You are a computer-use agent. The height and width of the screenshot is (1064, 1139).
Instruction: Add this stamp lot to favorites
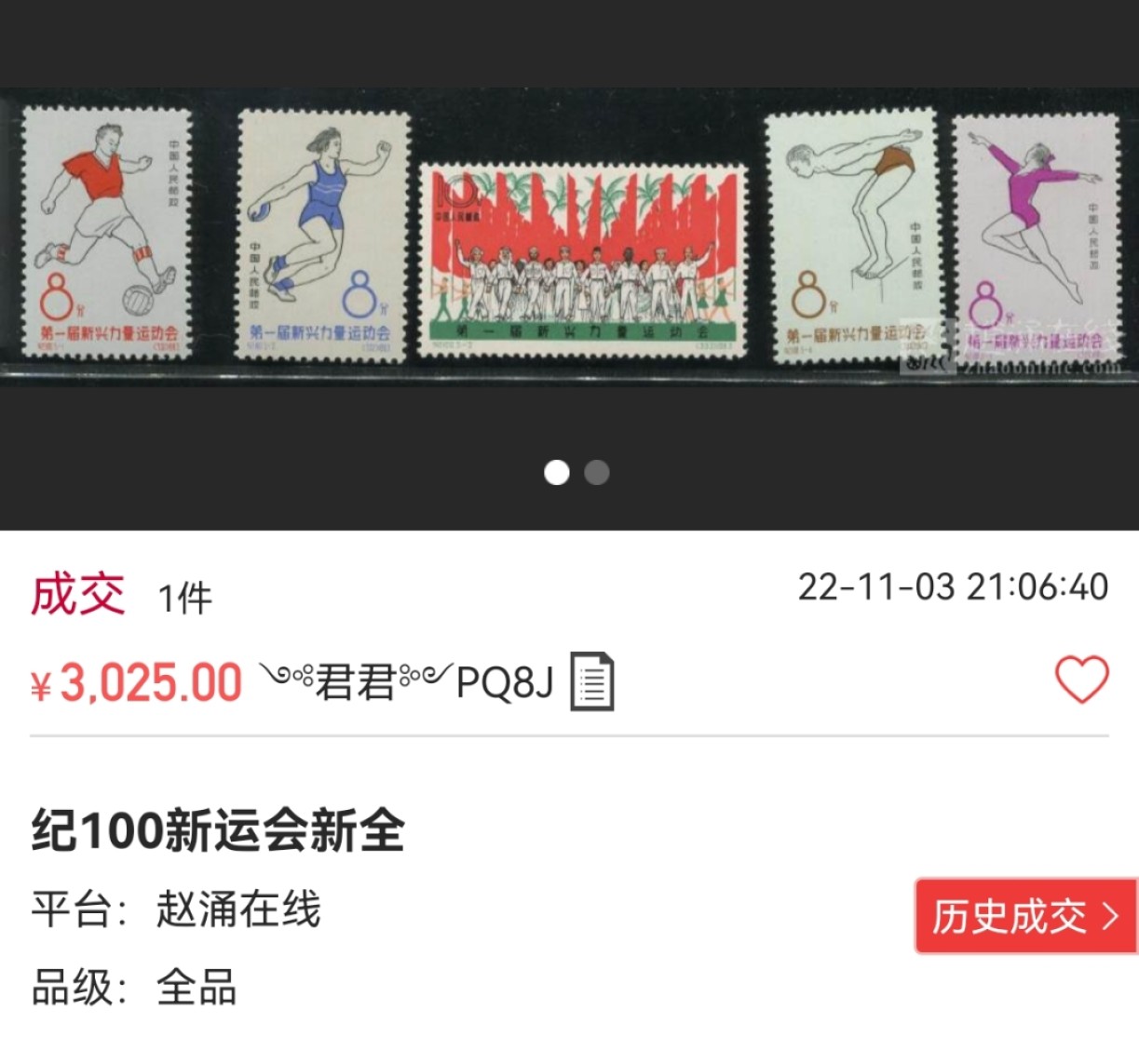click(1081, 680)
